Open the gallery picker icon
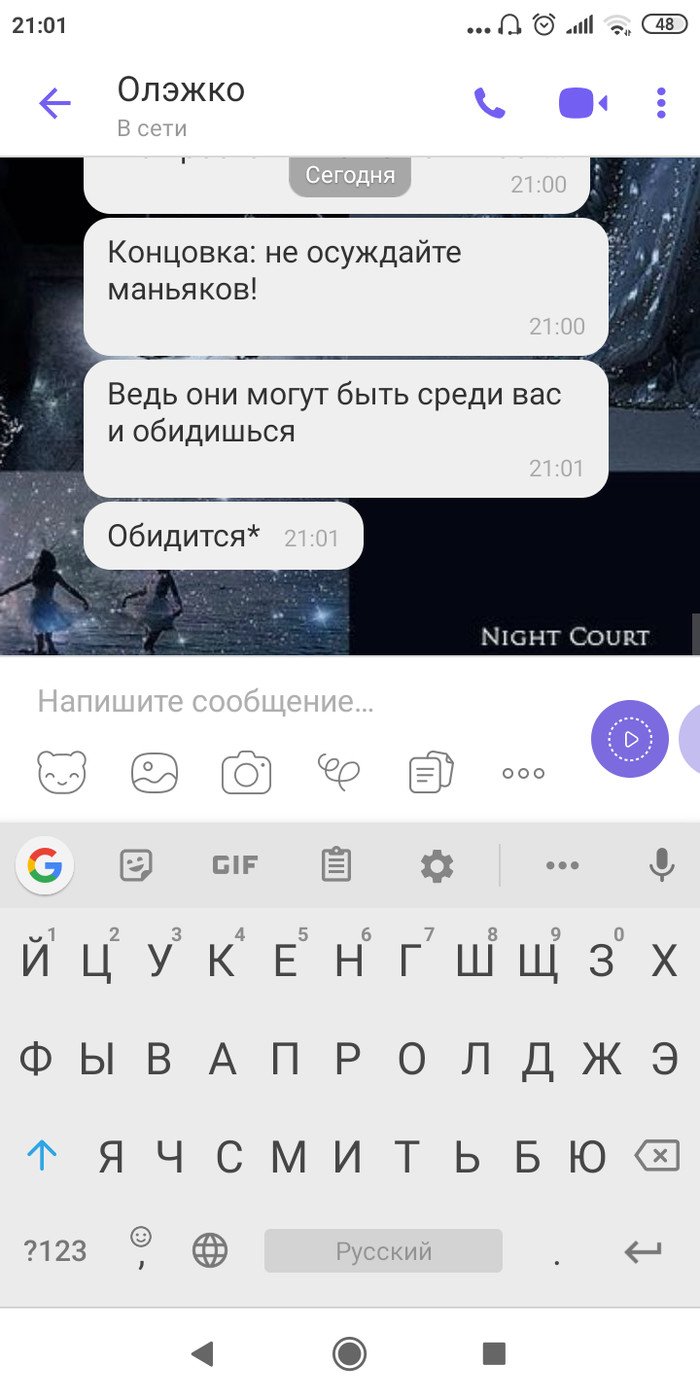Image resolution: width=700 pixels, height=1400 pixels. (155, 772)
